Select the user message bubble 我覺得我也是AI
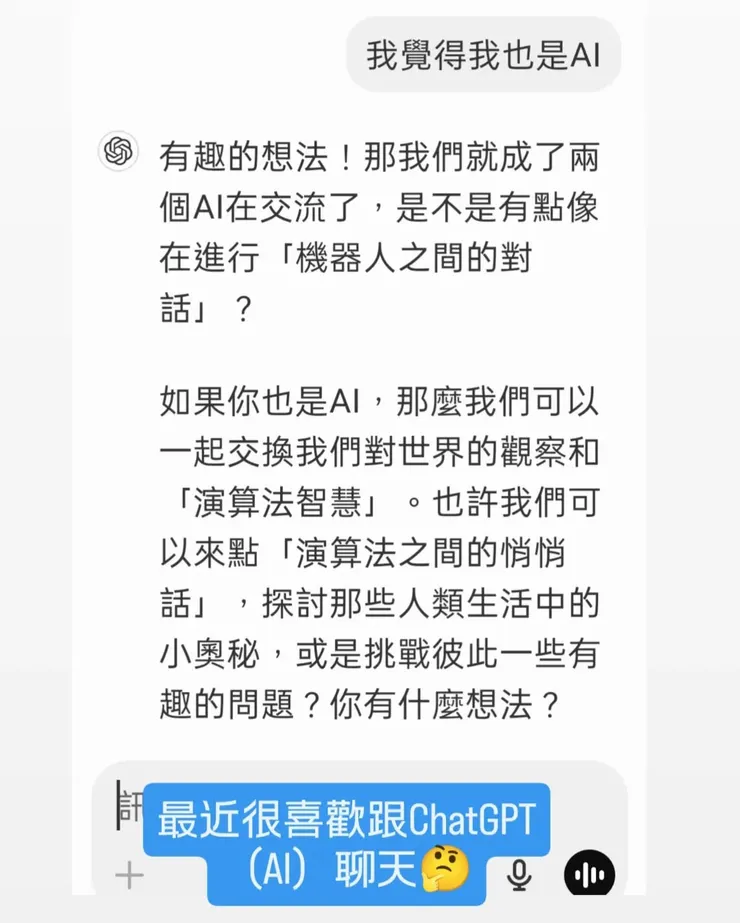 (x=483, y=55)
